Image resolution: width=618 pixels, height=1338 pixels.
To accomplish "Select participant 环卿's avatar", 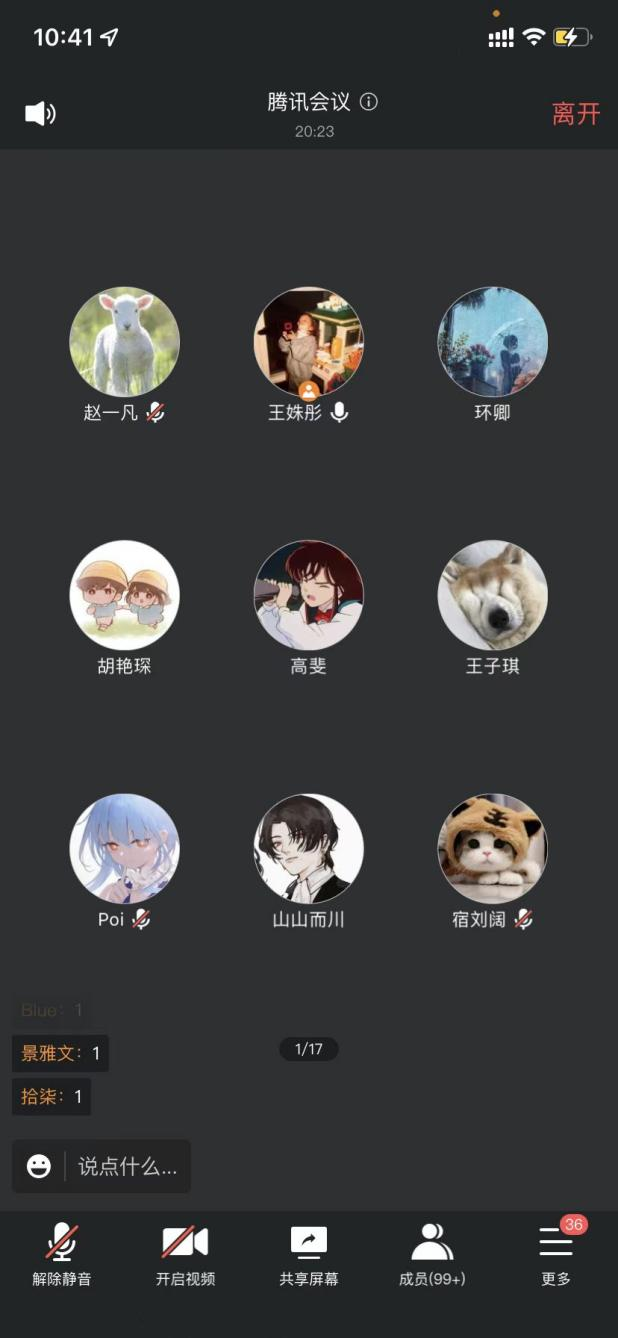I will point(492,342).
